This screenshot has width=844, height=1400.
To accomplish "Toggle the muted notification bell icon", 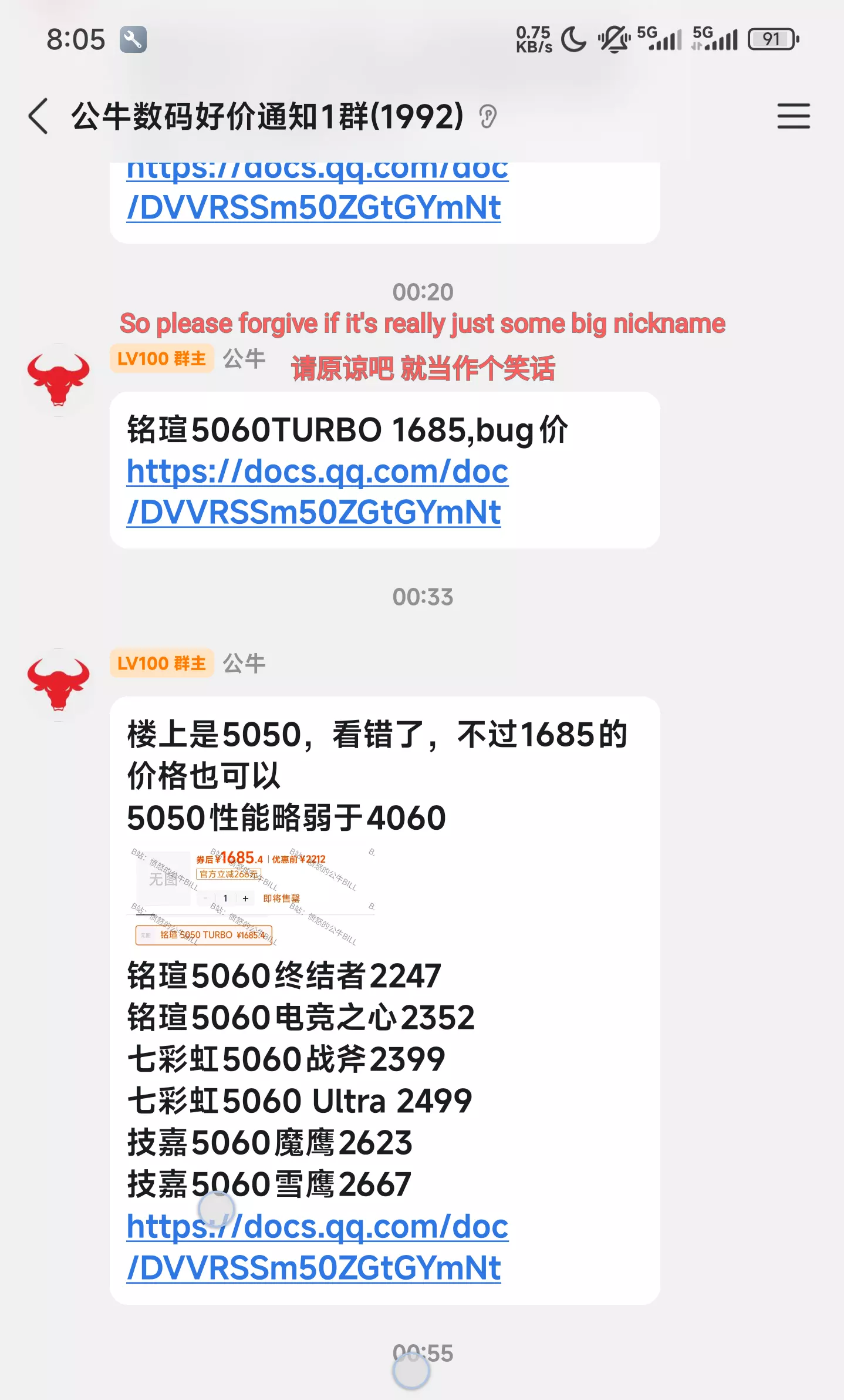I will coord(613,39).
